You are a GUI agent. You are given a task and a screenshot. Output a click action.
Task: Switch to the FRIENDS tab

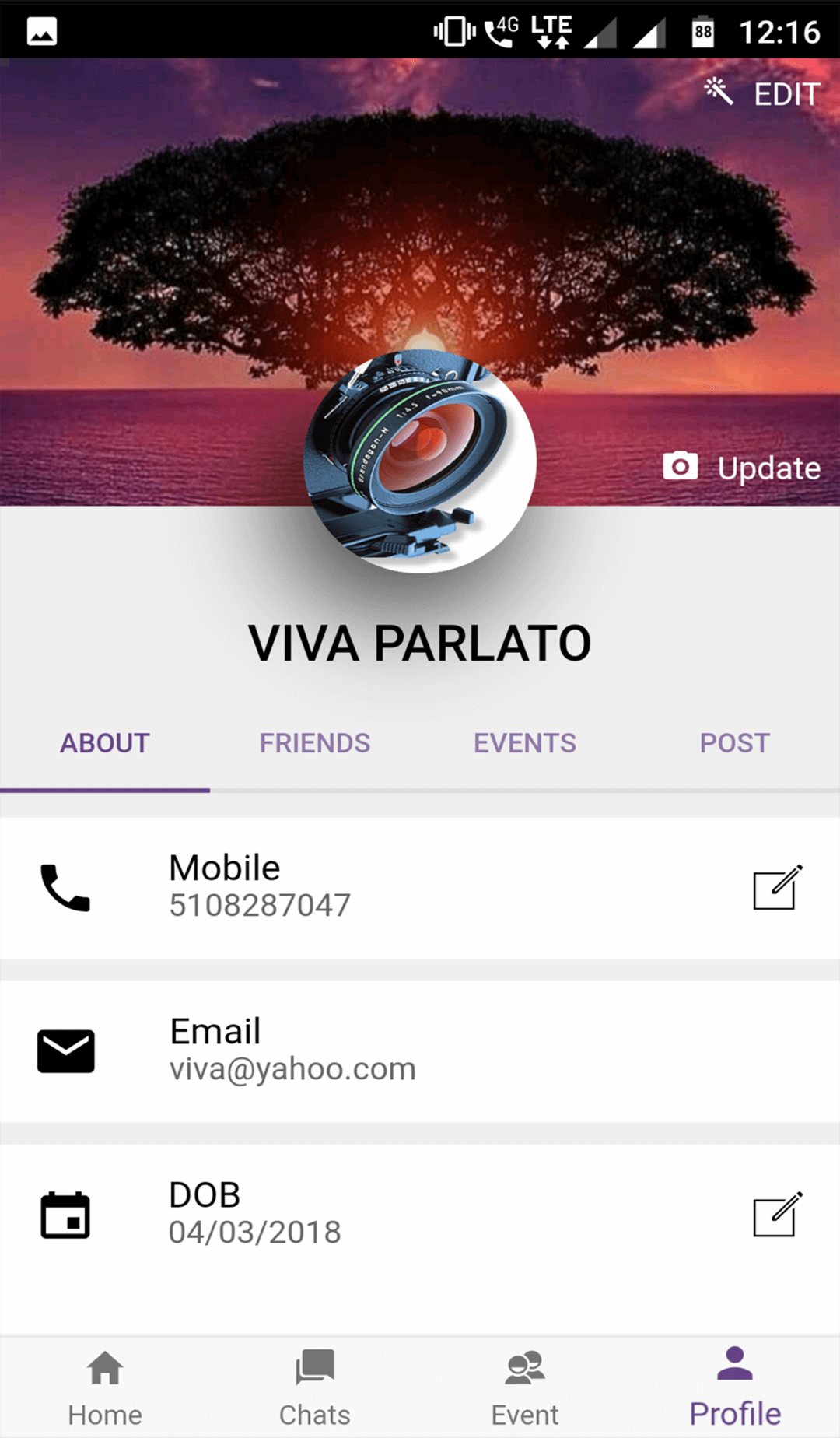tap(315, 743)
